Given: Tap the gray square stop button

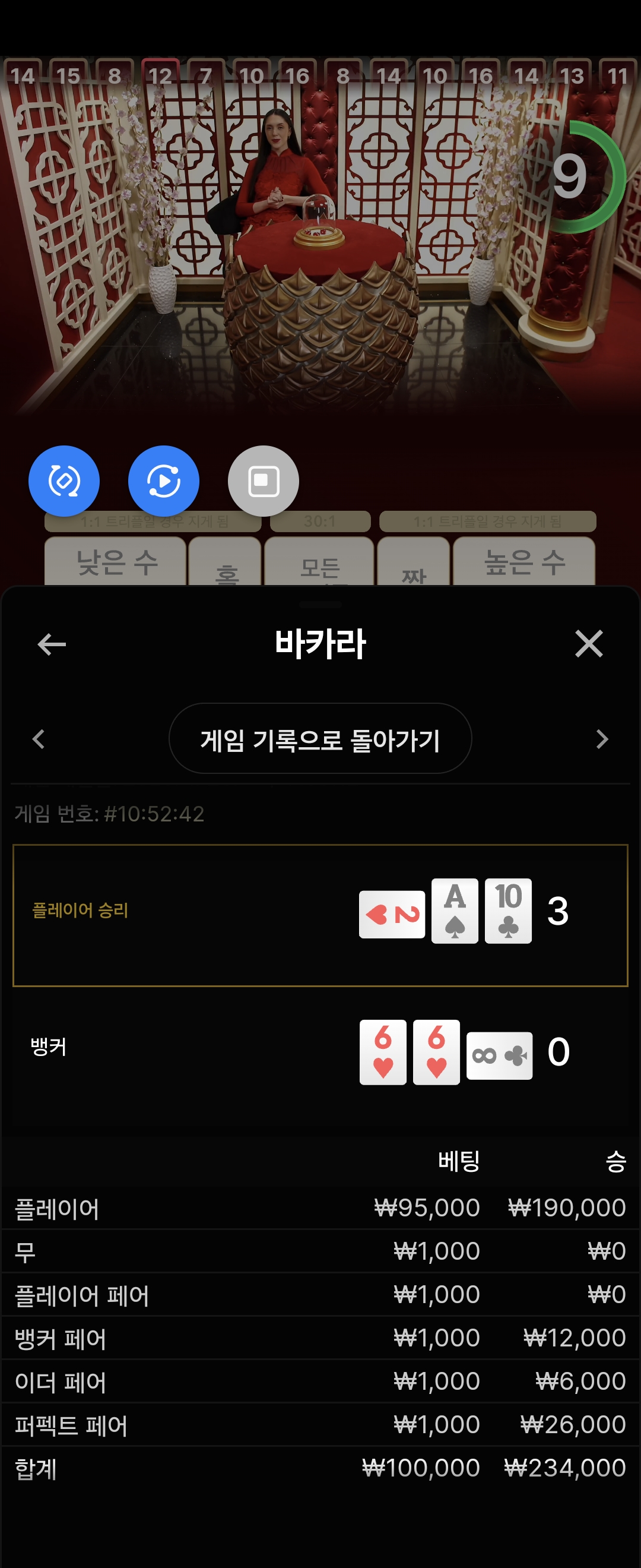Looking at the screenshot, I should click(264, 481).
